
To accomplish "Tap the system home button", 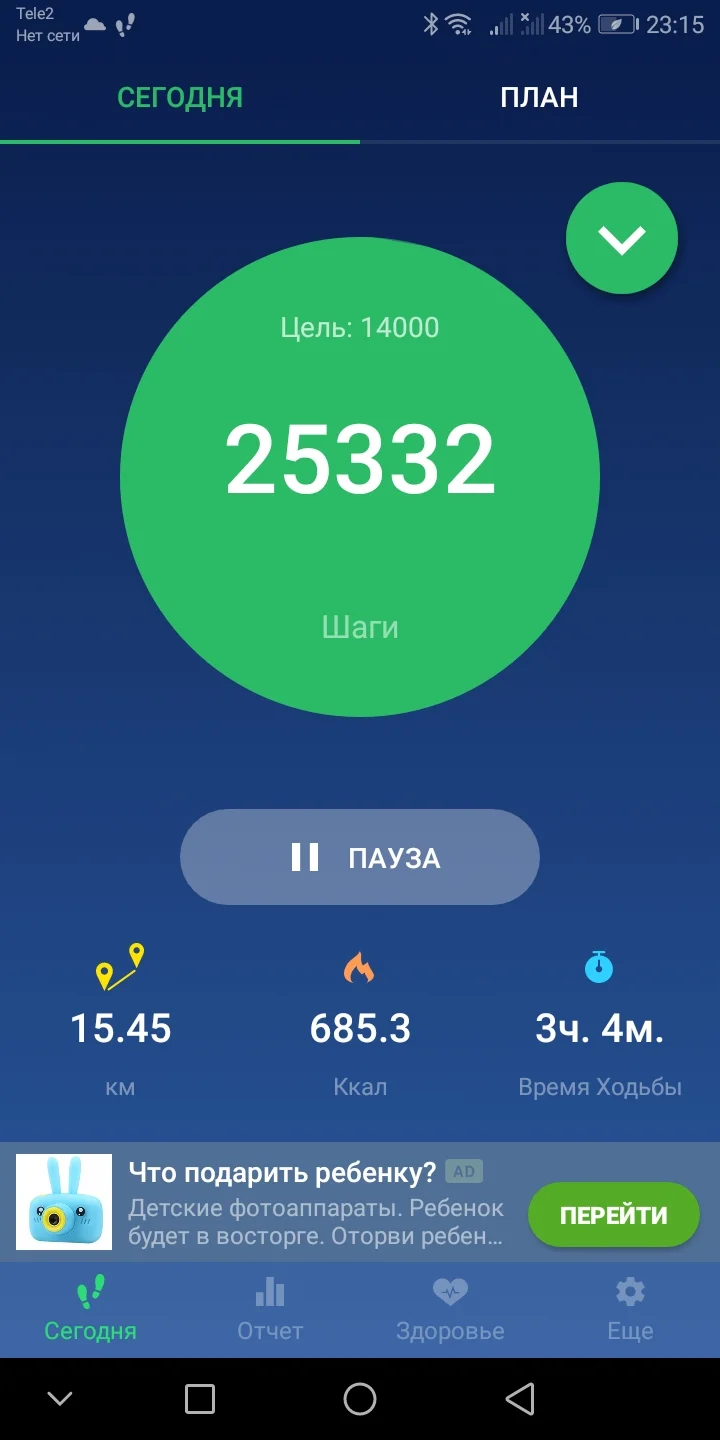I will (x=360, y=1399).
